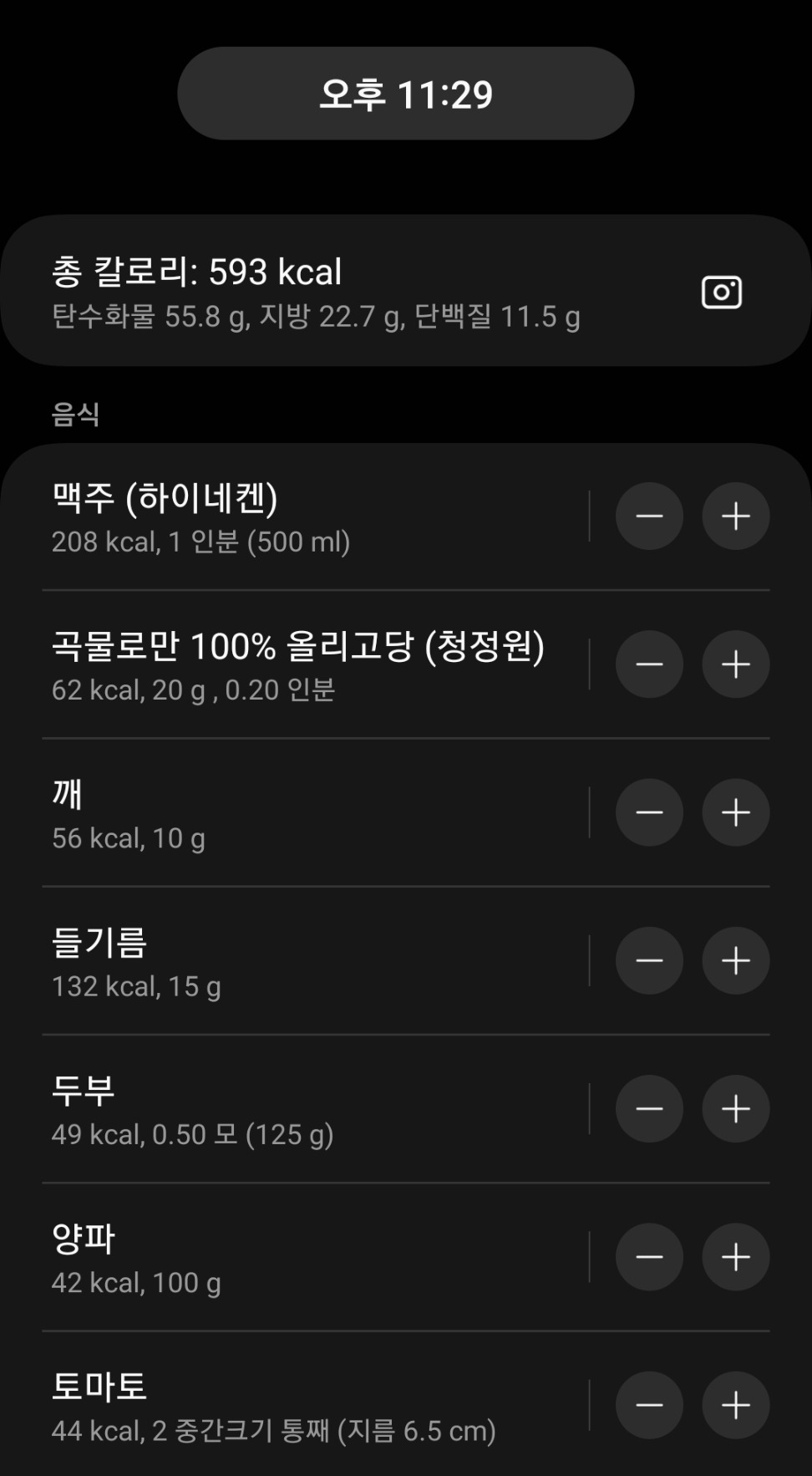Image resolution: width=812 pixels, height=1476 pixels.
Task: Click the minus icon for 맥주 (하이네켄)
Action: [649, 517]
